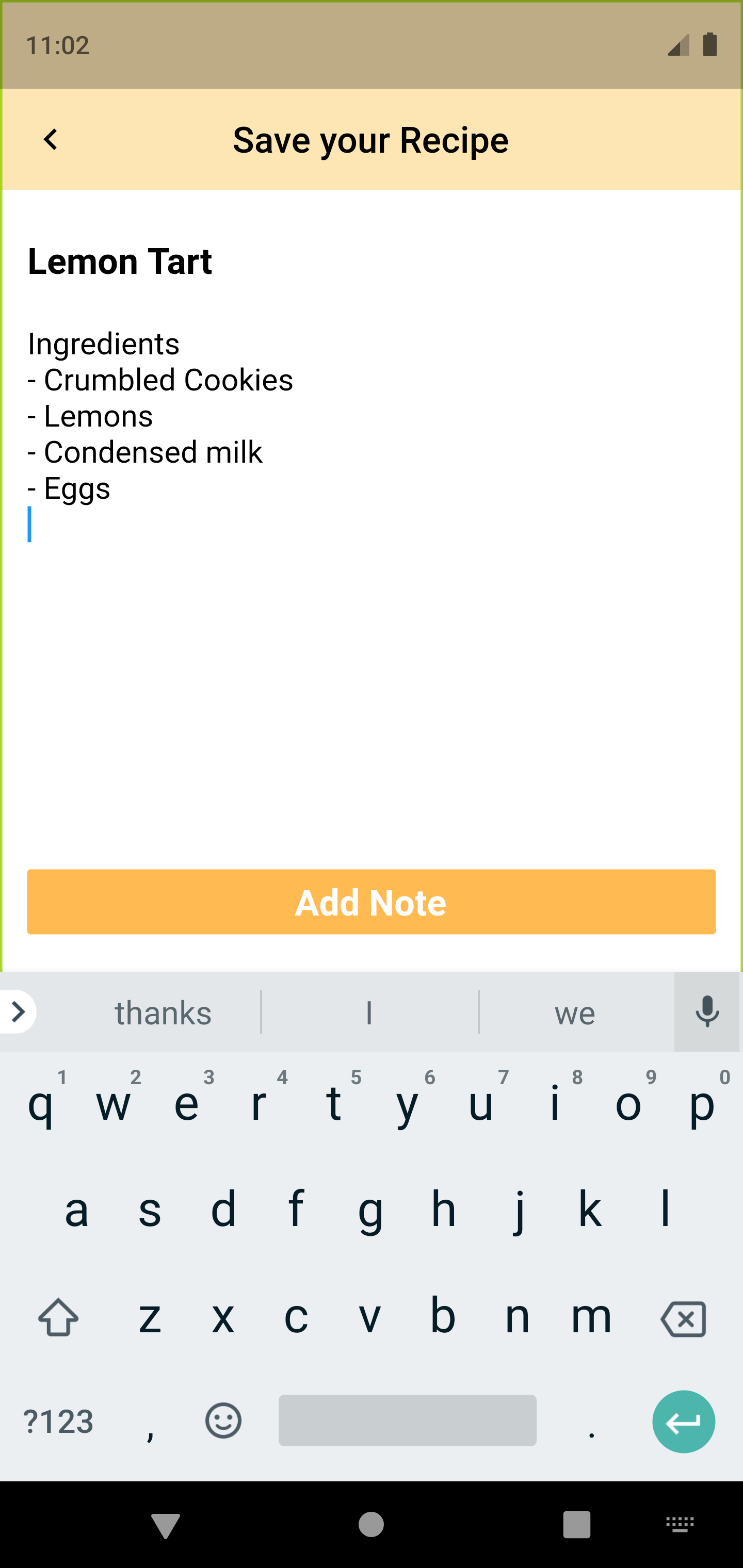Choose the 'thanks' keyboard suggestion
743x1568 pixels.
coord(163,1012)
